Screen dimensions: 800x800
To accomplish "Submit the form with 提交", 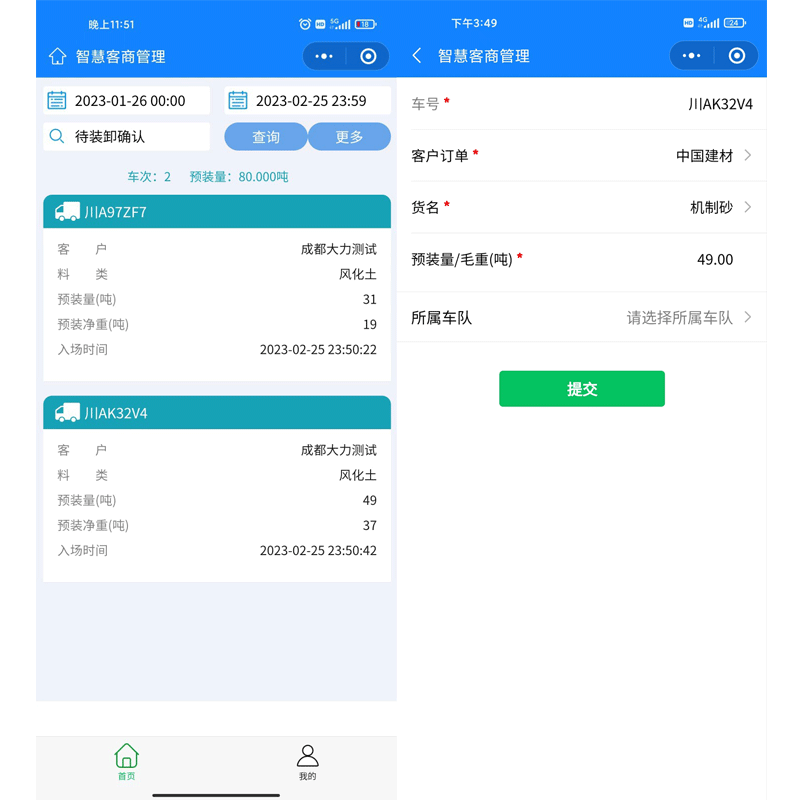I will tap(582, 389).
